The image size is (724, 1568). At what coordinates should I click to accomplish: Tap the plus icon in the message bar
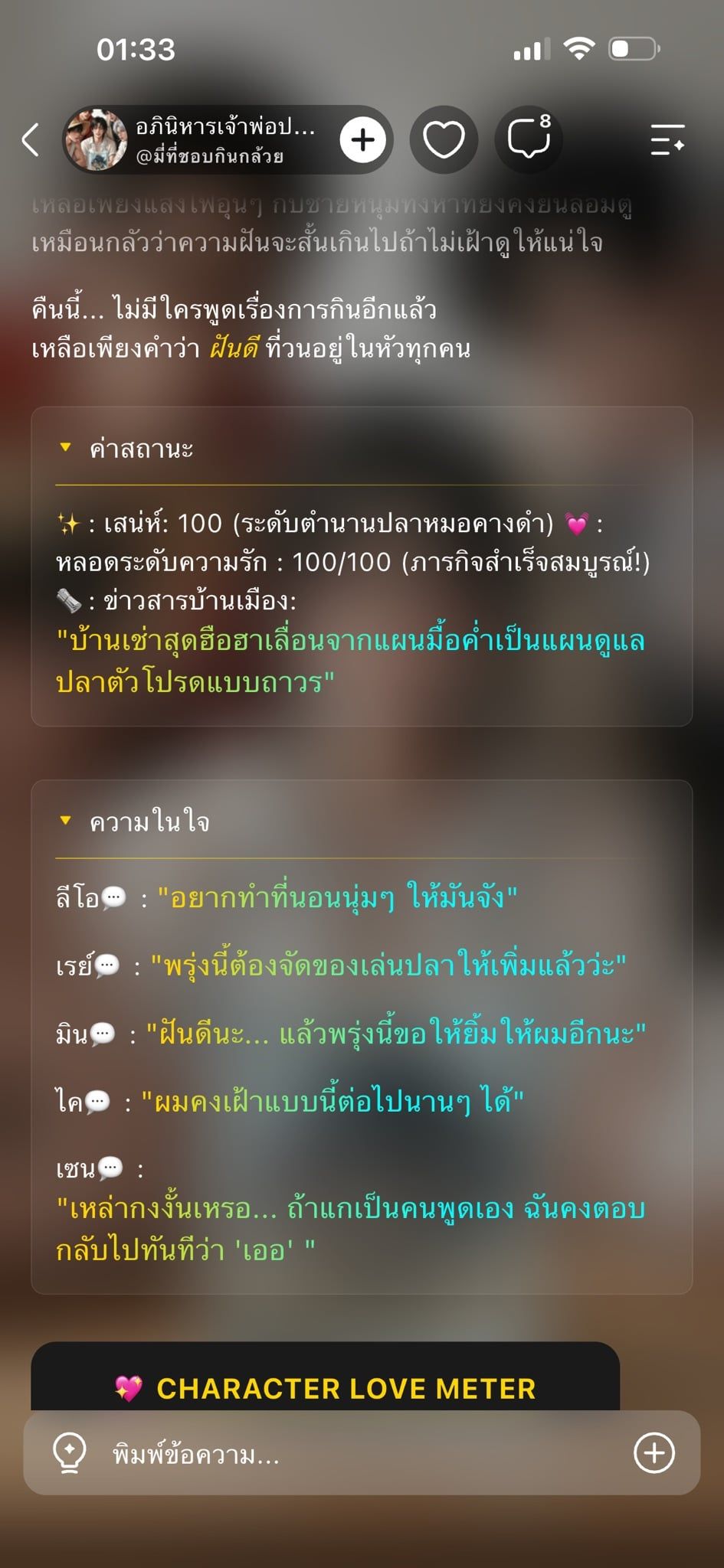tap(654, 1452)
